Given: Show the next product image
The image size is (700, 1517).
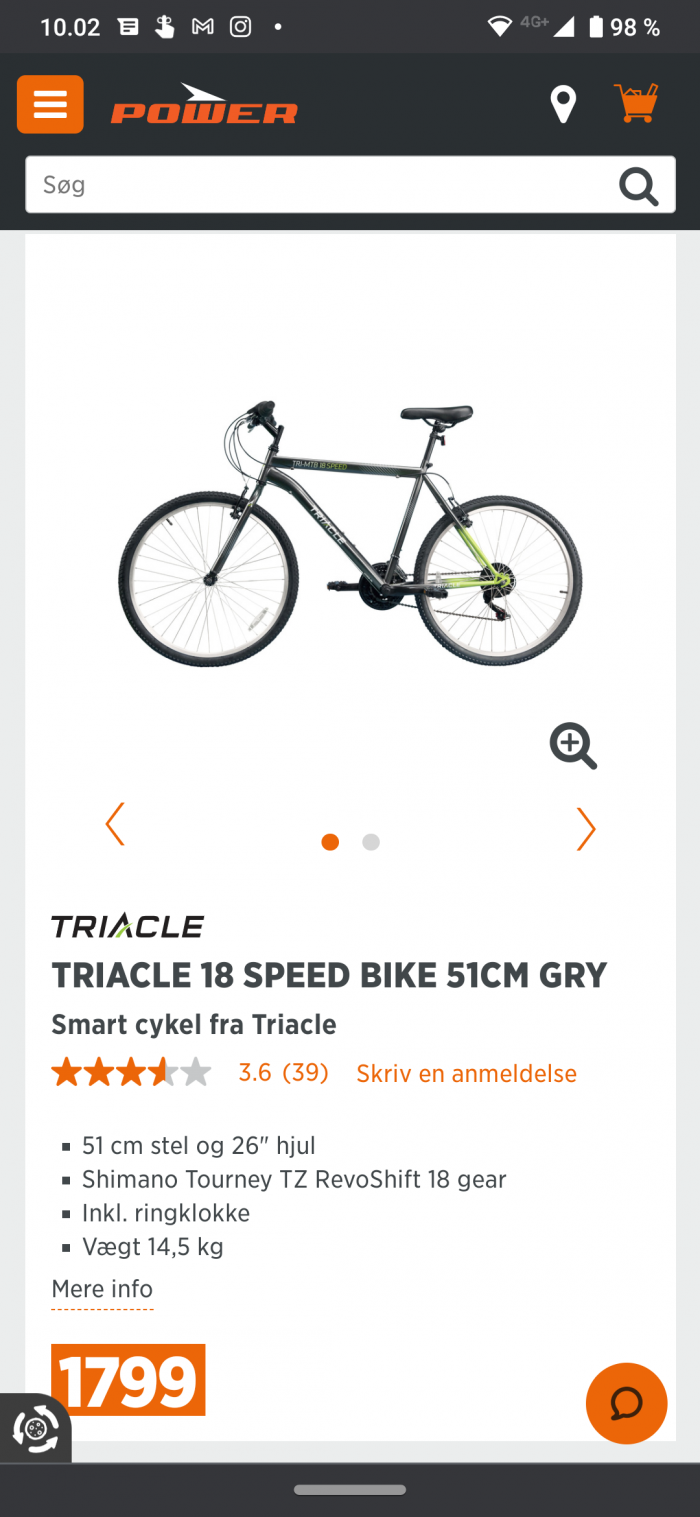Looking at the screenshot, I should pos(586,828).
